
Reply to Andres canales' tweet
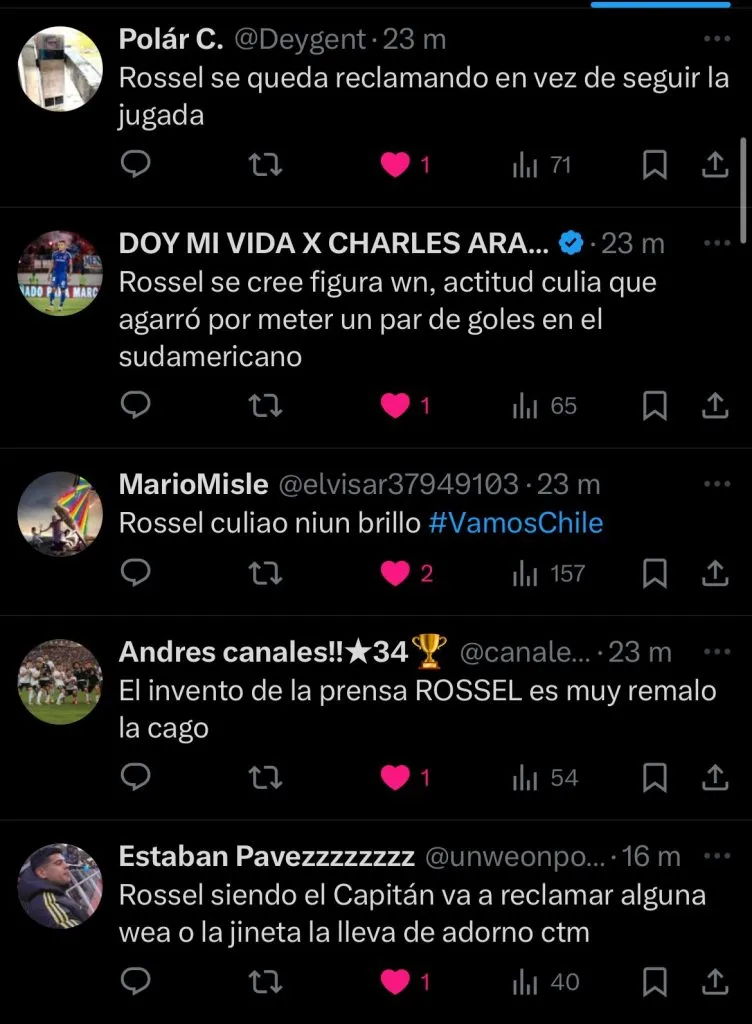pyautogui.click(x=135, y=777)
